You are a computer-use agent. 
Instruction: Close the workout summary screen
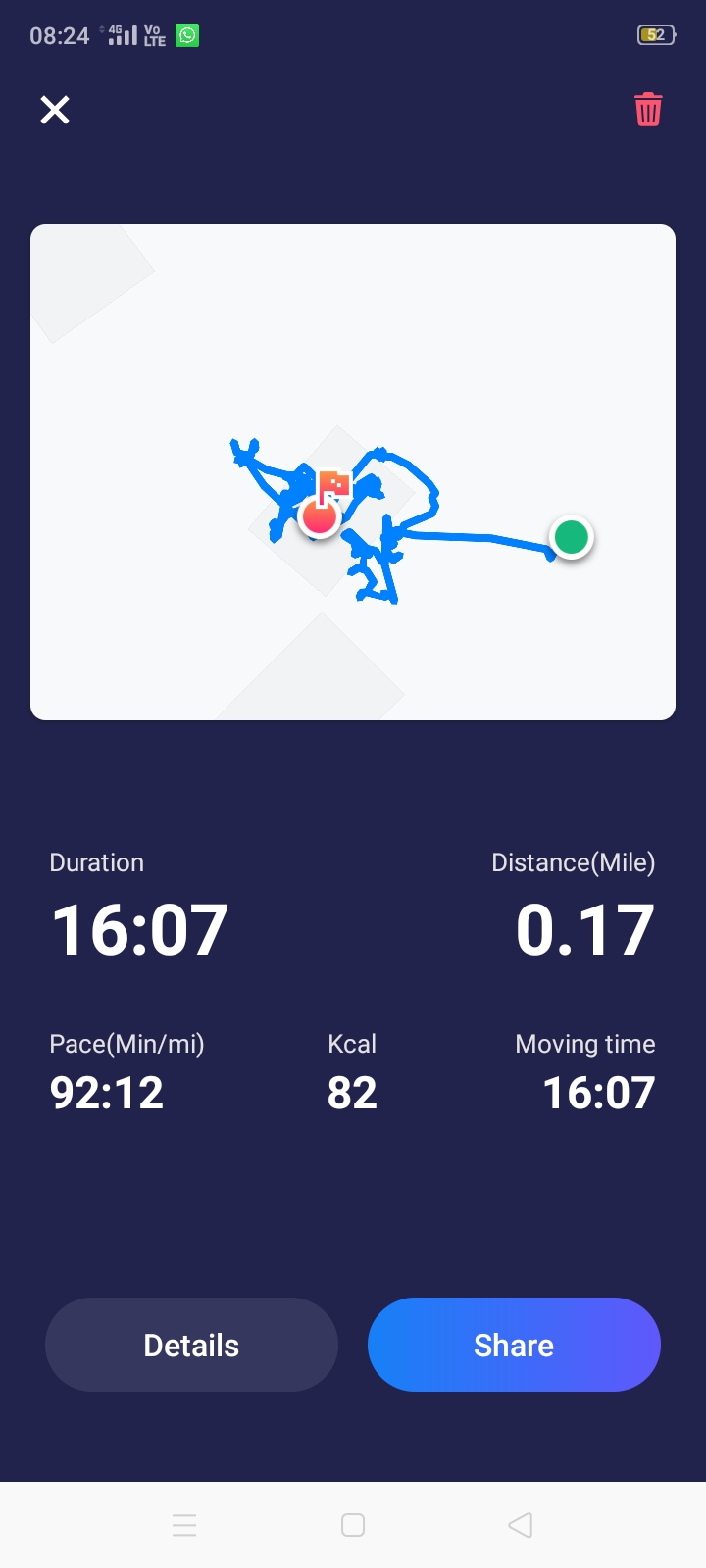(55, 110)
